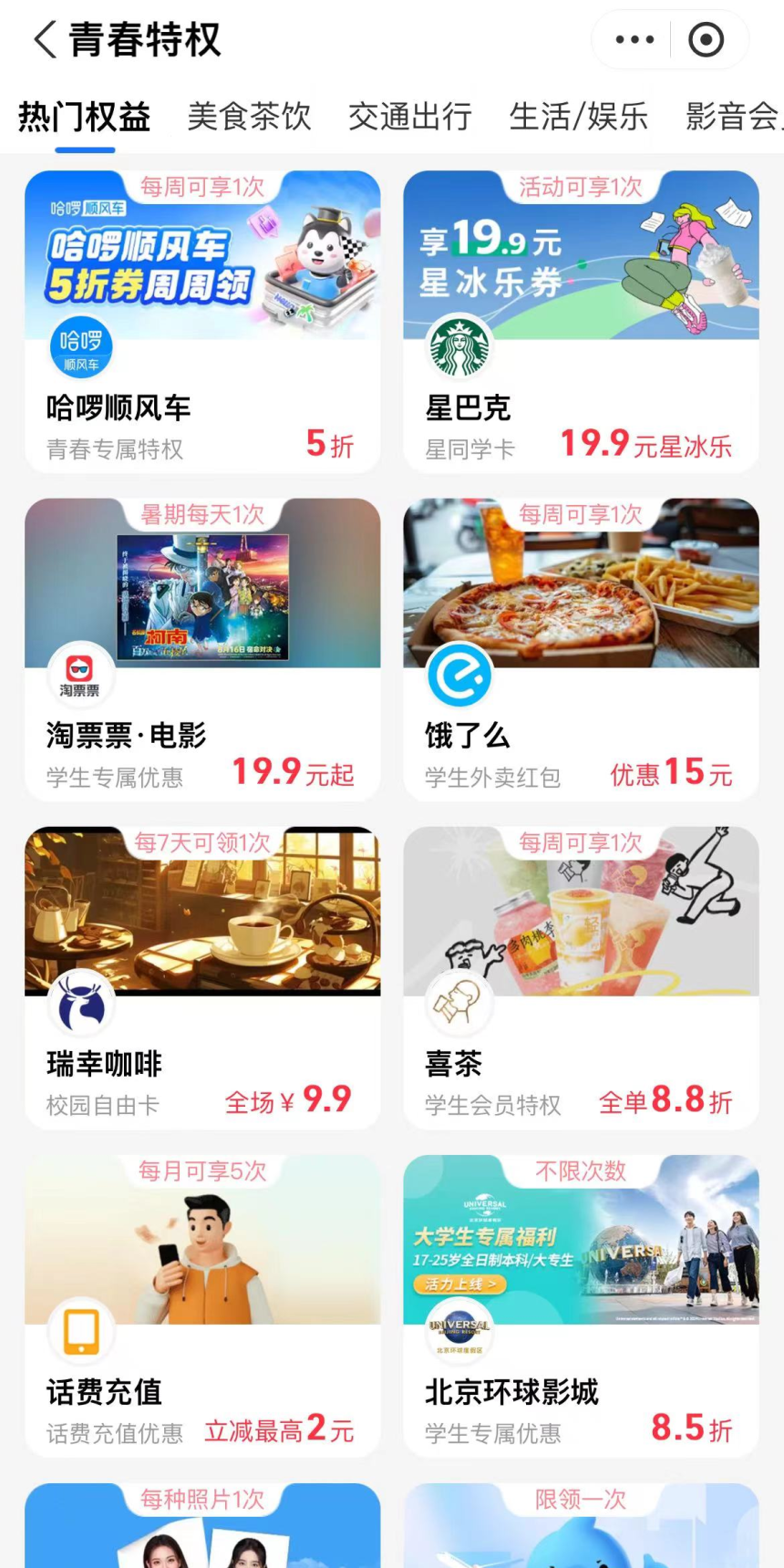Open the 哈啰顺风车 5折 offer card
Image resolution: width=784 pixels, height=1568 pixels.
[x=202, y=322]
